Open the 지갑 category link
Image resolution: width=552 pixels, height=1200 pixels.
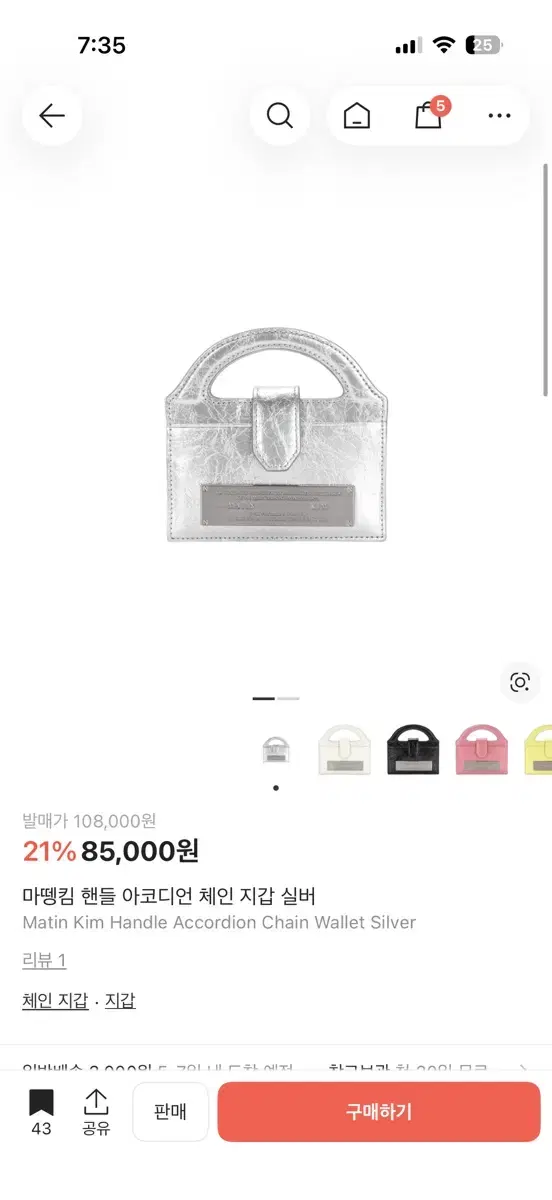click(x=120, y=1000)
